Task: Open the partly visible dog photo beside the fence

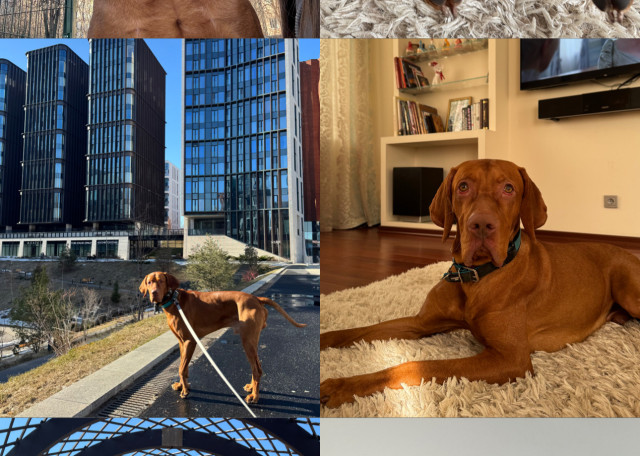Action: (159, 17)
